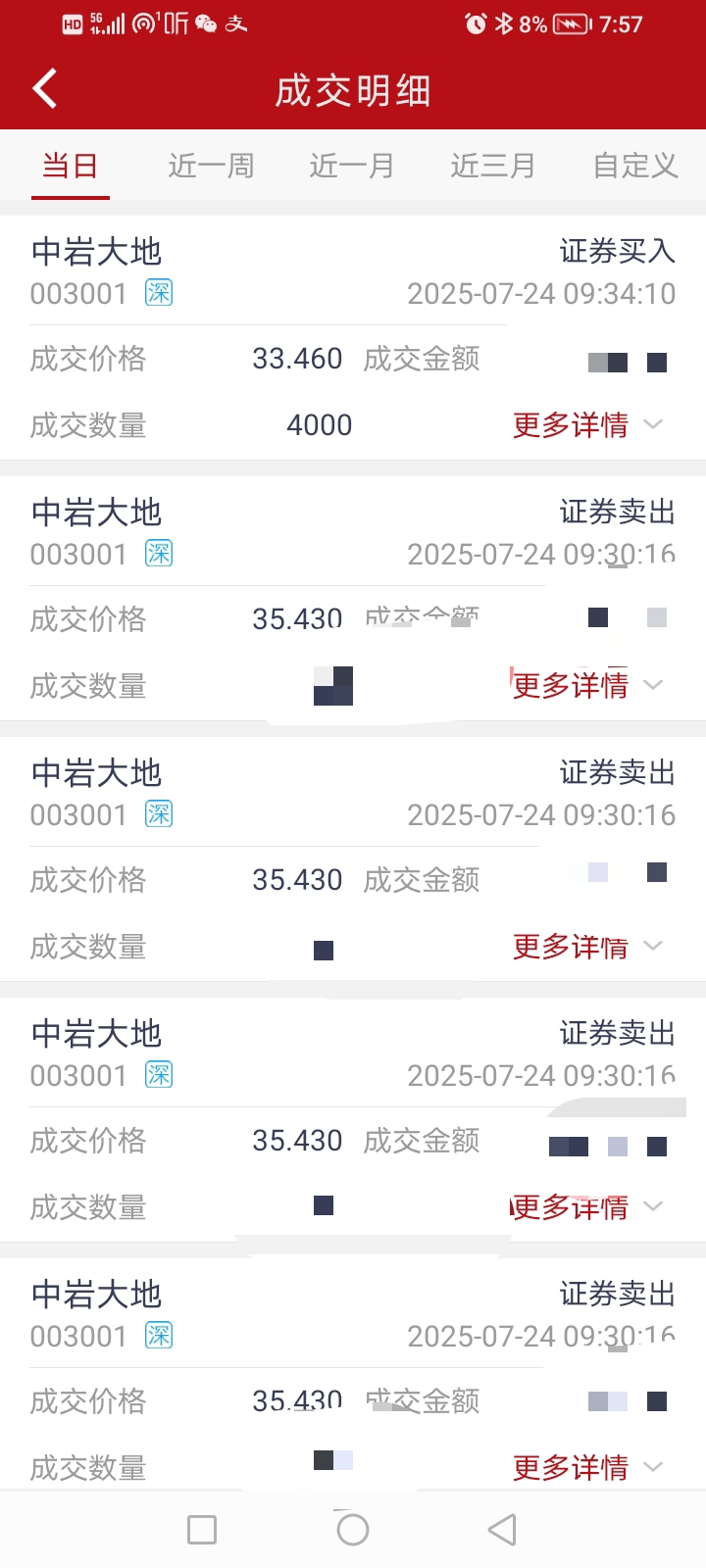Go back using the top-left arrow
Viewport: 706px width, 1568px height.
click(x=45, y=89)
